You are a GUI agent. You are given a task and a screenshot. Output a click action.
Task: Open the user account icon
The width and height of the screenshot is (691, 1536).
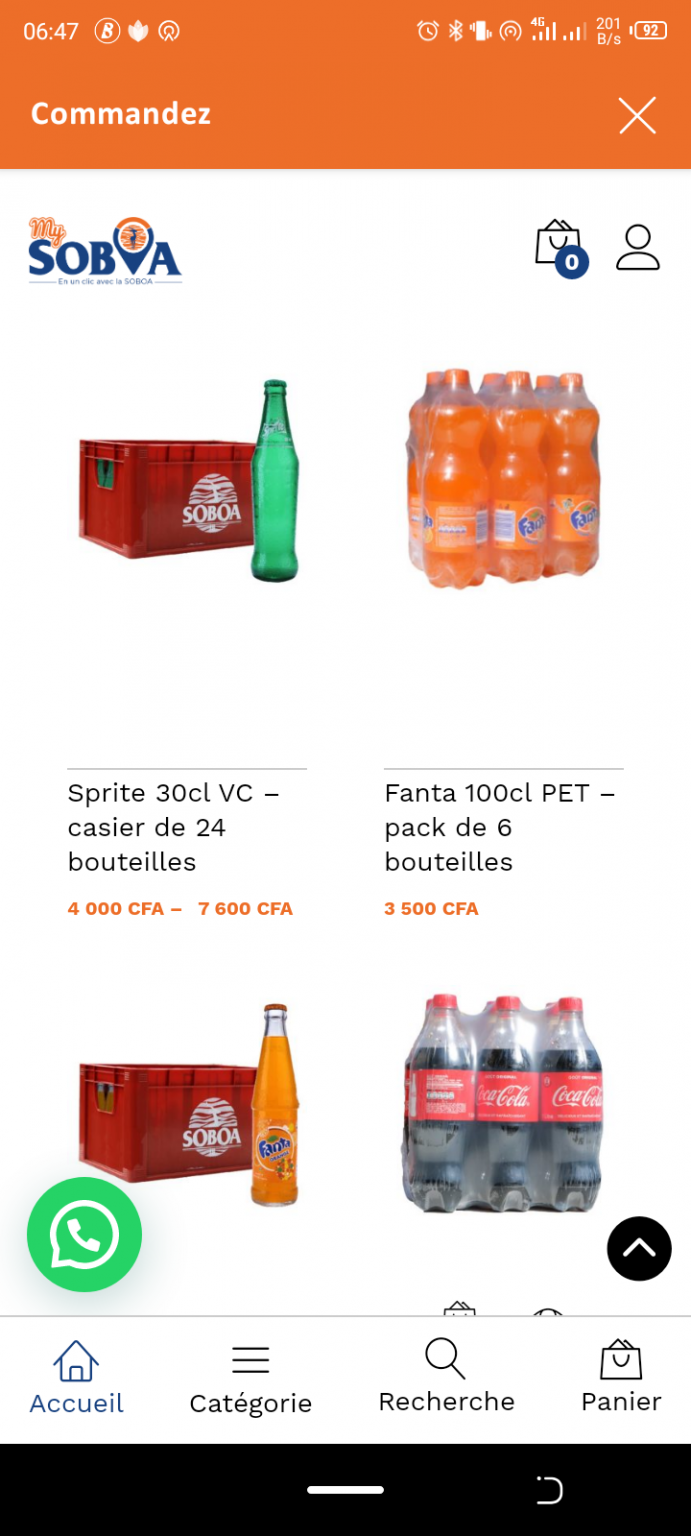(637, 247)
